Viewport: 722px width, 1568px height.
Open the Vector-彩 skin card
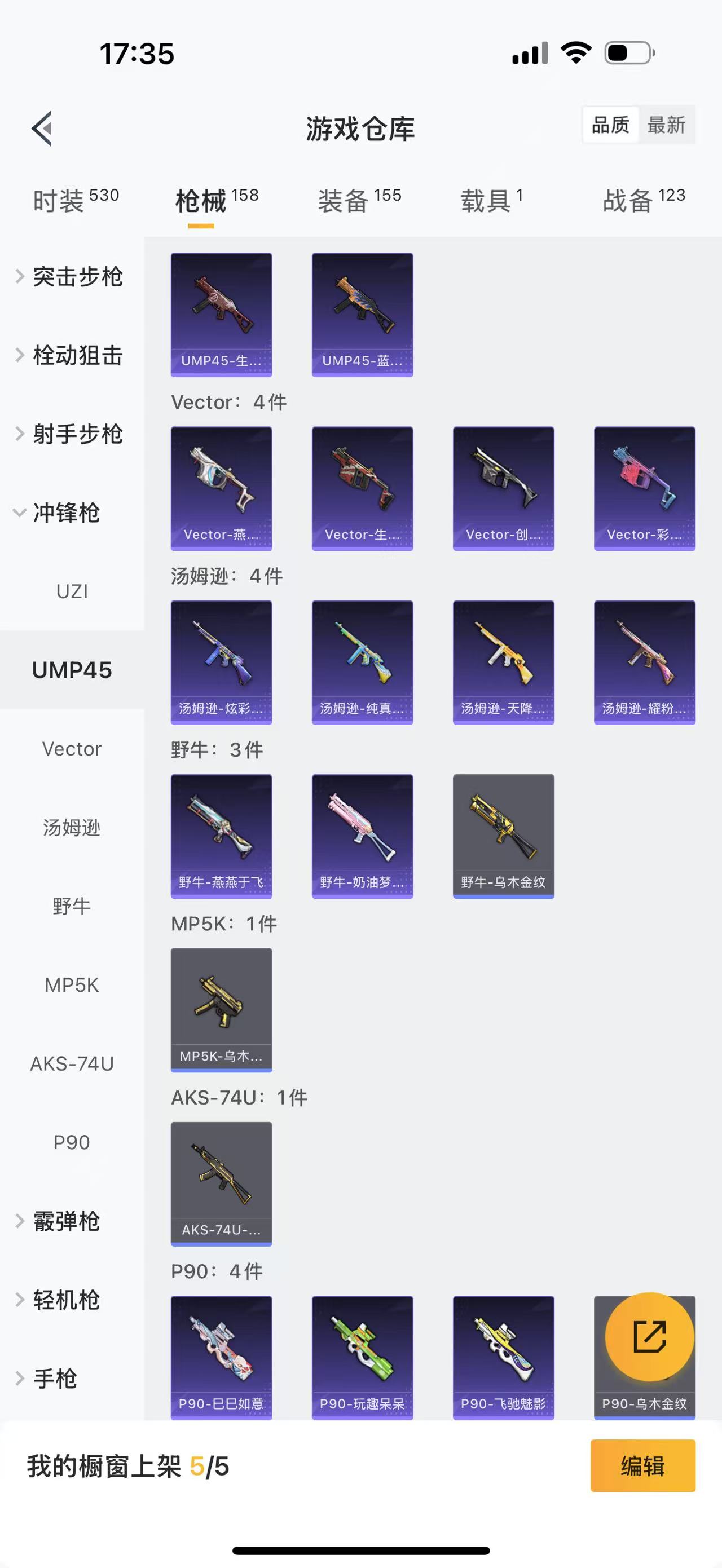pyautogui.click(x=644, y=488)
